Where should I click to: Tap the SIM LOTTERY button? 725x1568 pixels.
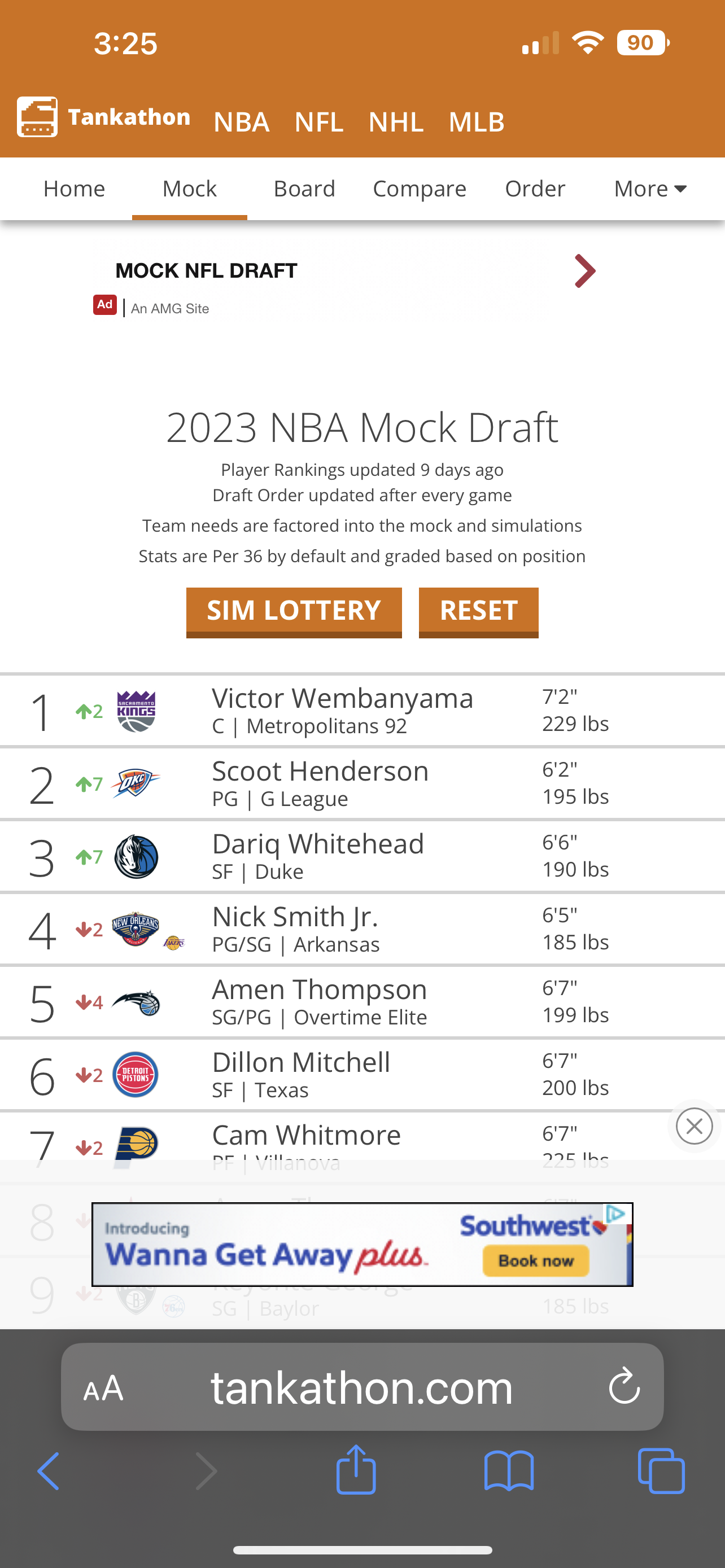click(294, 612)
